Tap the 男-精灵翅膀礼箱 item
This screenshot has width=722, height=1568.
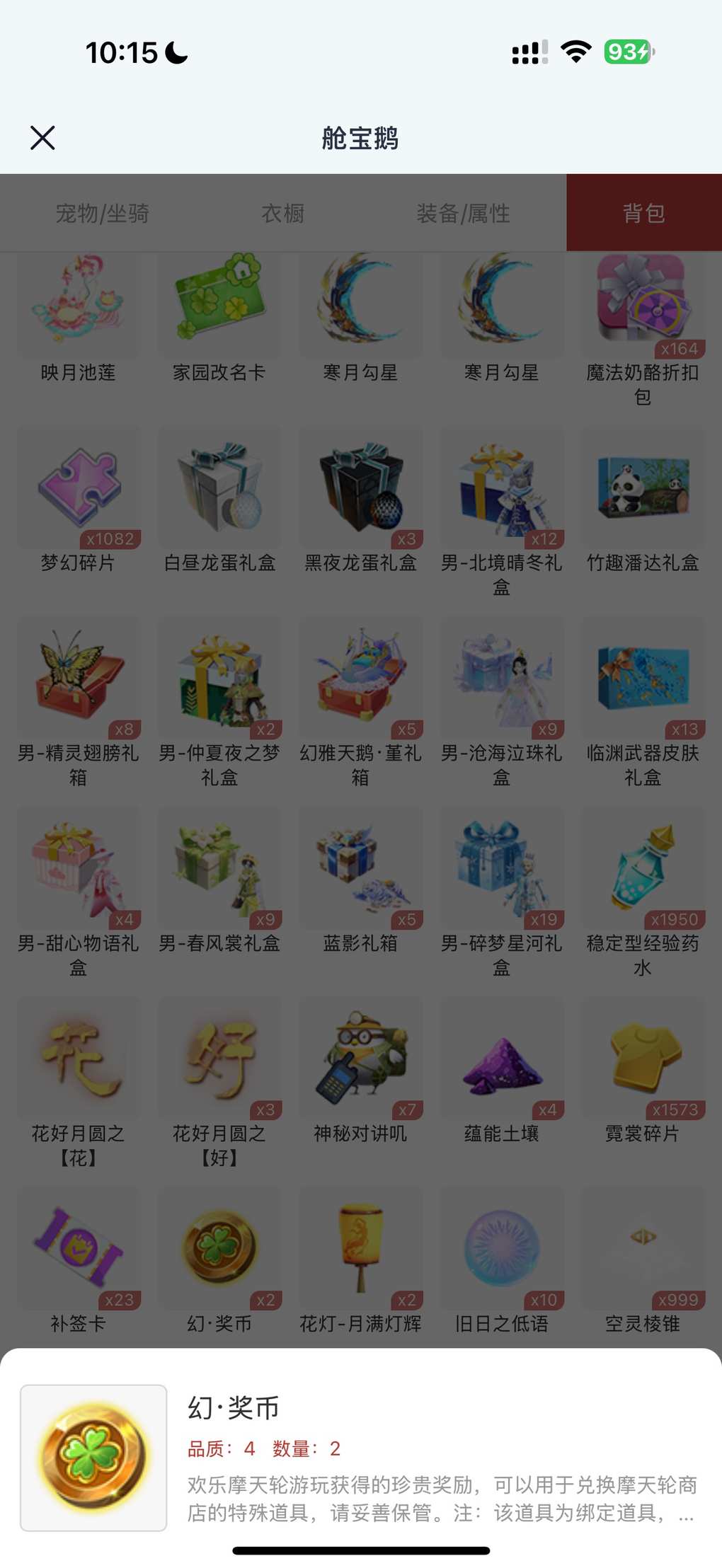tap(78, 678)
